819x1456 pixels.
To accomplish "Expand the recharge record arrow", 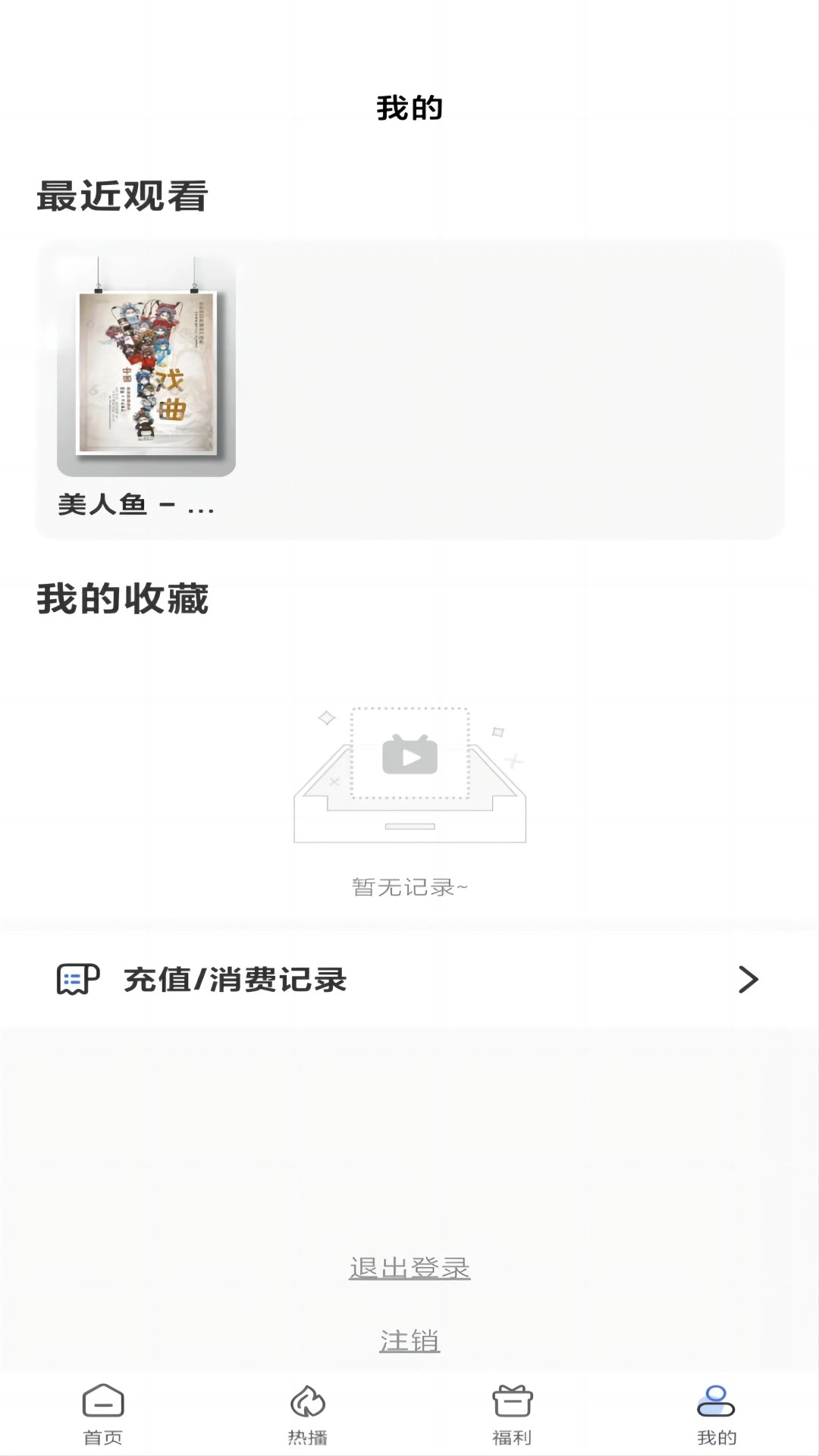I will click(747, 979).
